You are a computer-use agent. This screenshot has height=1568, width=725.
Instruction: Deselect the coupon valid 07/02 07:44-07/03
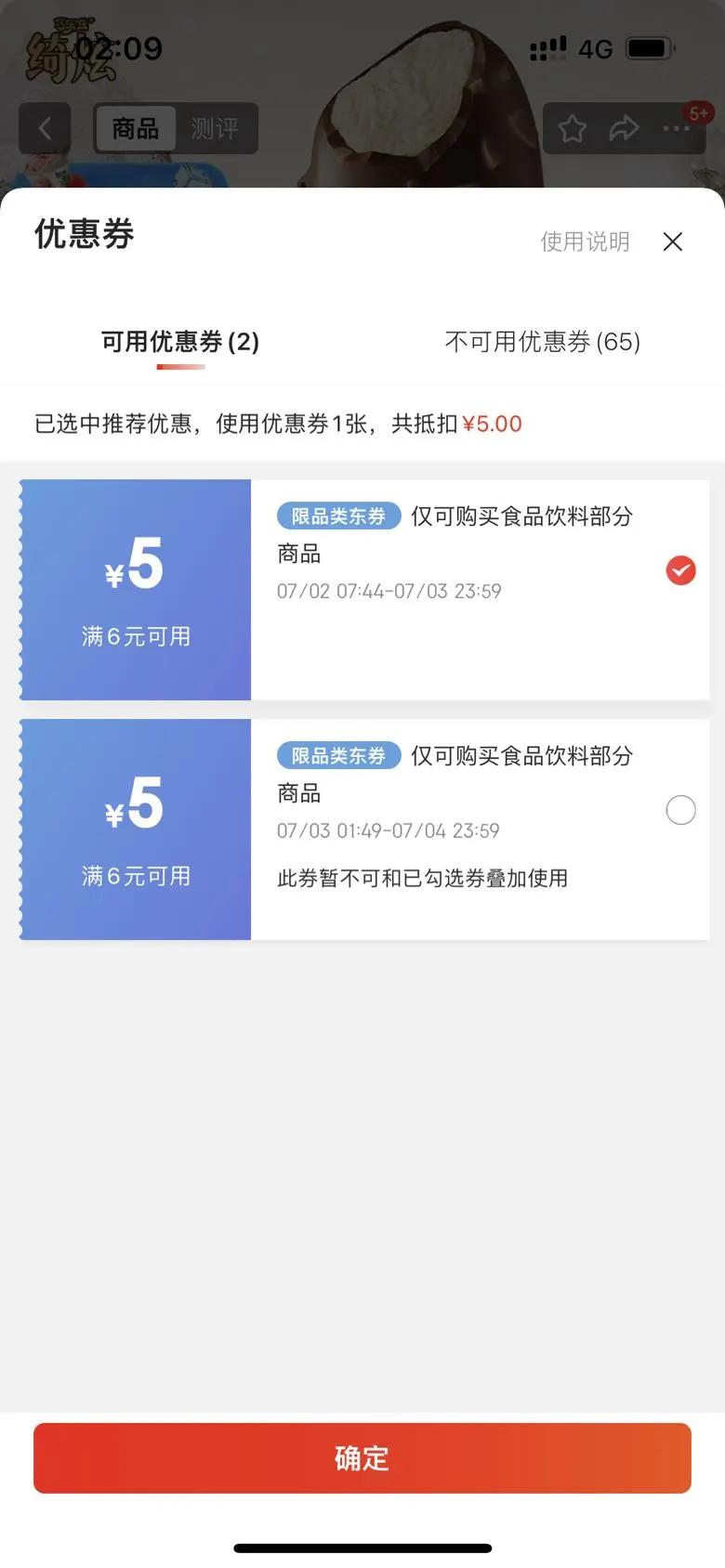pyautogui.click(x=680, y=570)
